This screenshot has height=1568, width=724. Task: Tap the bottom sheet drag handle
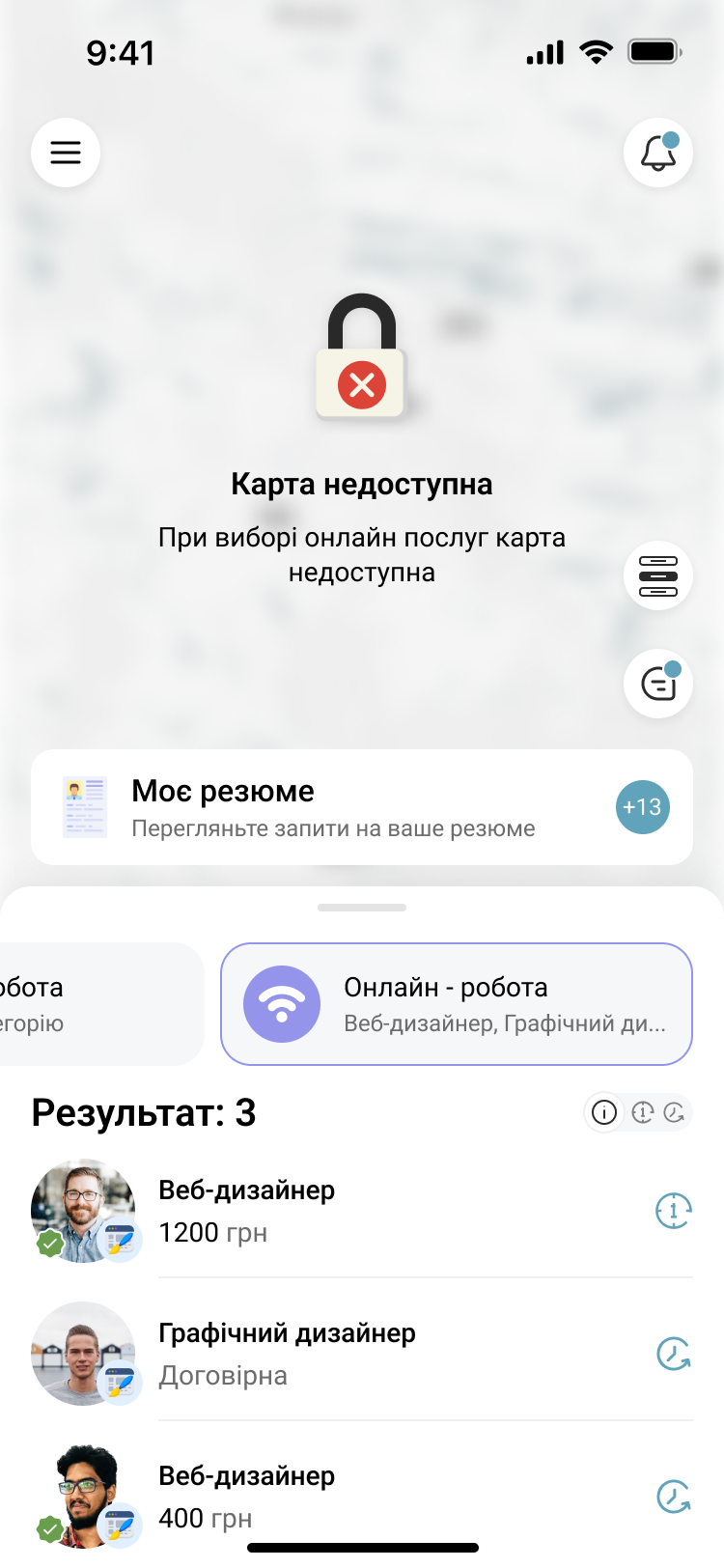coord(362,908)
